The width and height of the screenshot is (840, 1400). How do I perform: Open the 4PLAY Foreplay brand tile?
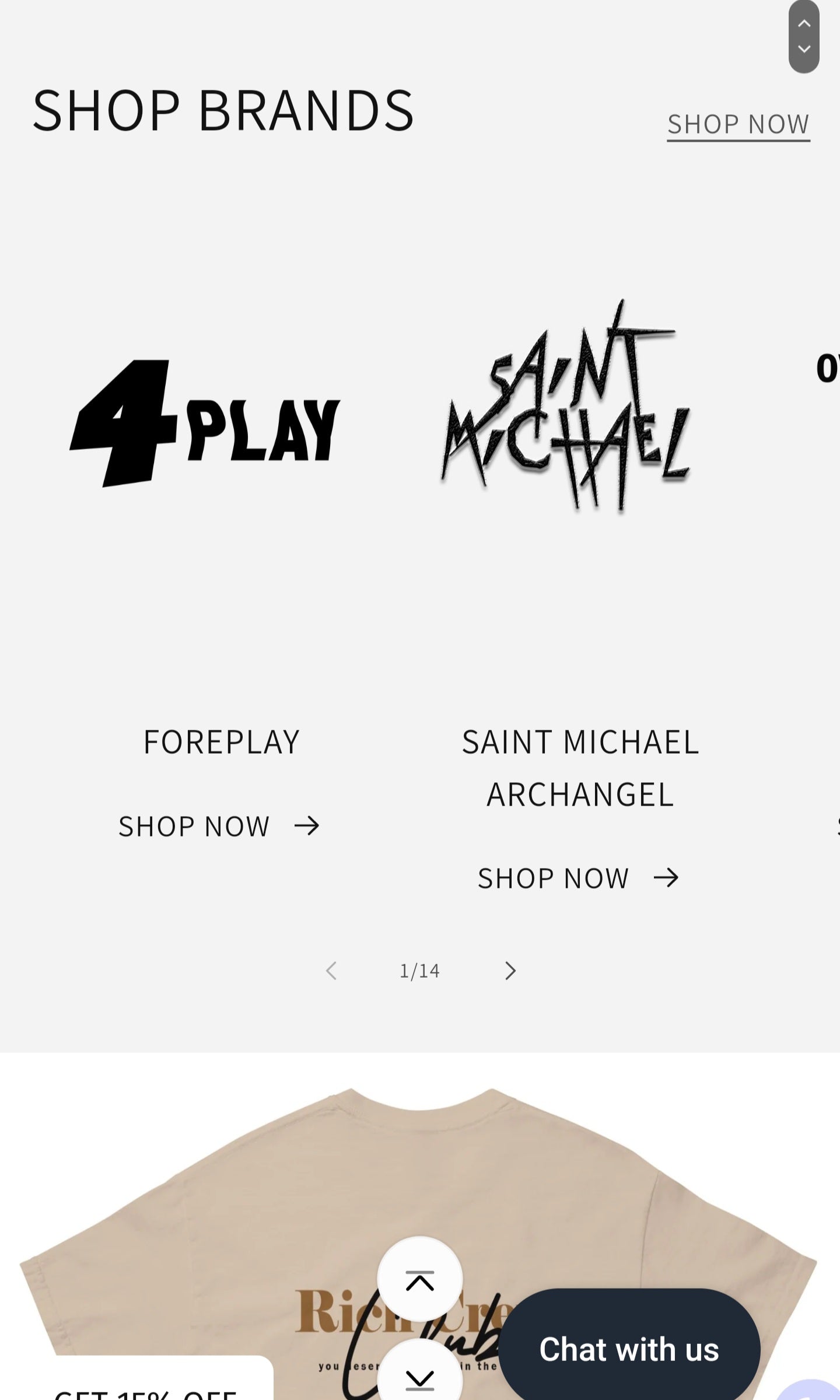point(205,424)
